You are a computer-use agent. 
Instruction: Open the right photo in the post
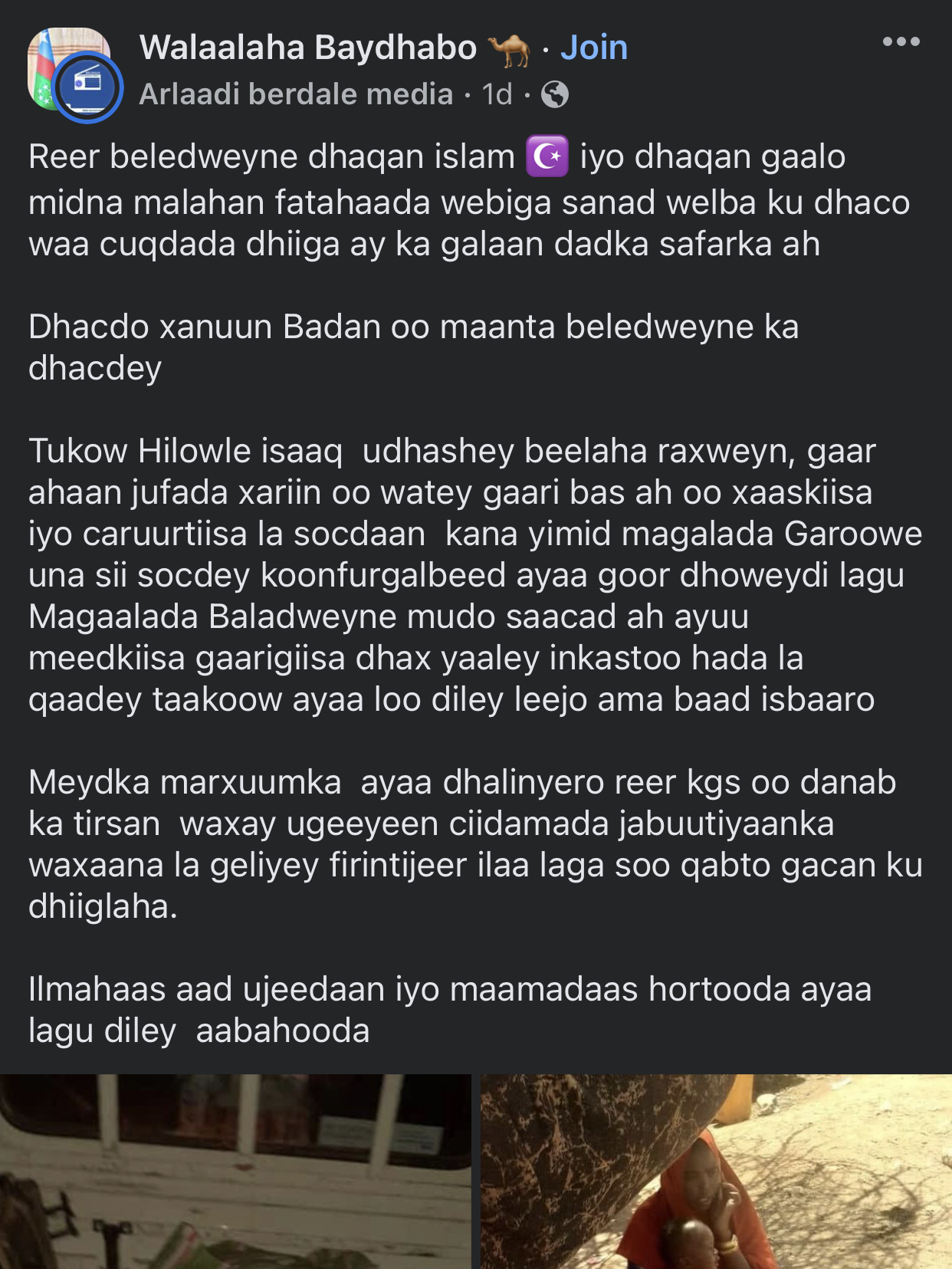[716, 1171]
